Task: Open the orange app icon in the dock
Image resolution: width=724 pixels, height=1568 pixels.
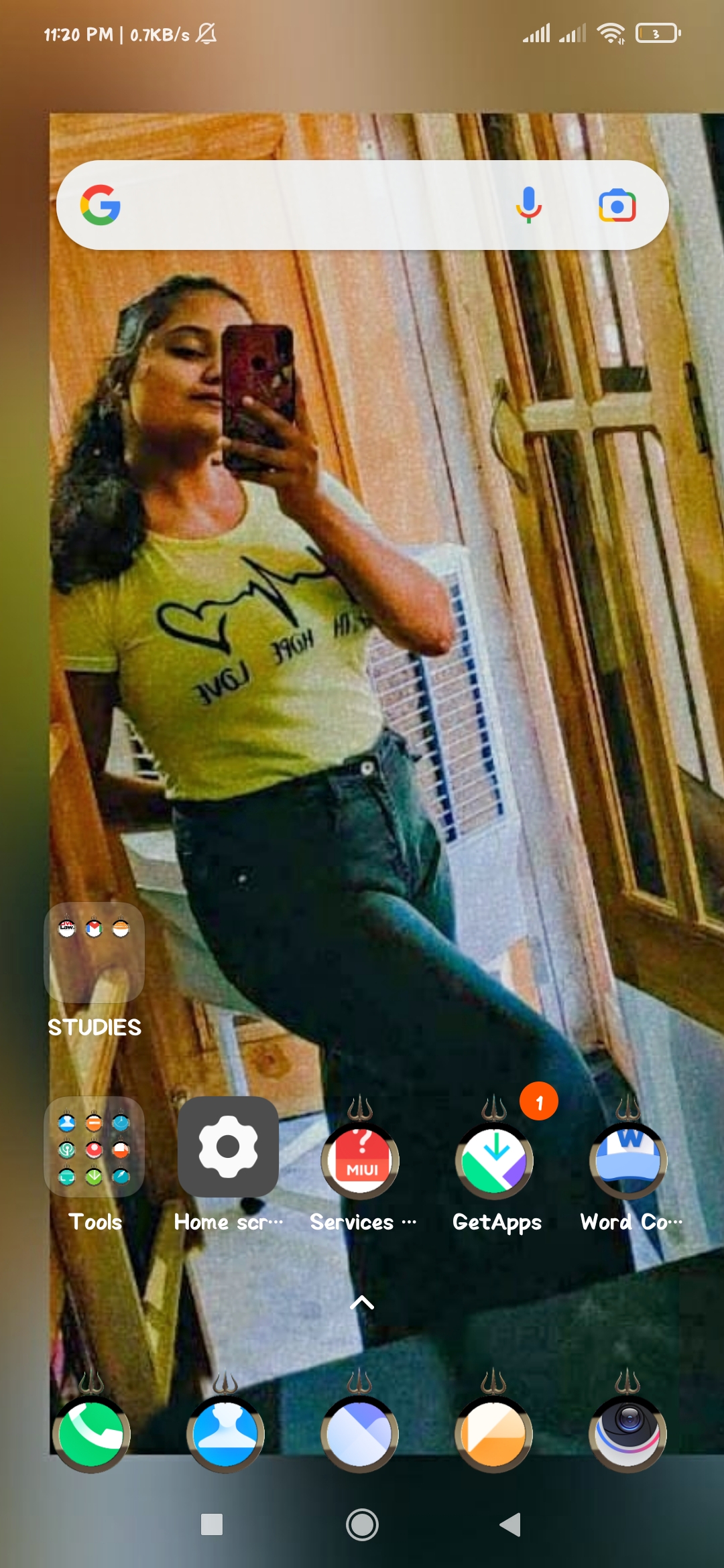Action: [x=494, y=1434]
